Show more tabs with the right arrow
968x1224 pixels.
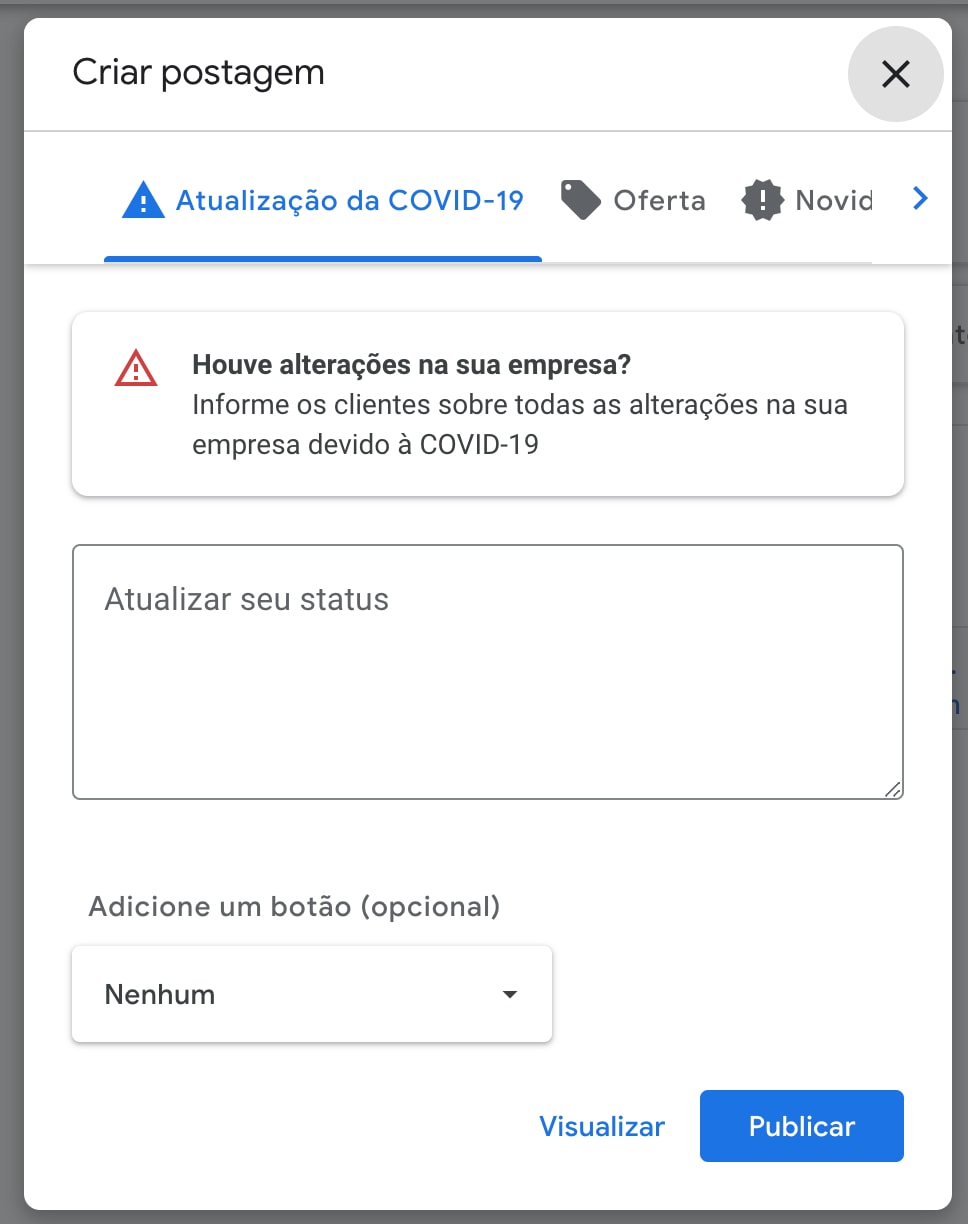tap(920, 200)
